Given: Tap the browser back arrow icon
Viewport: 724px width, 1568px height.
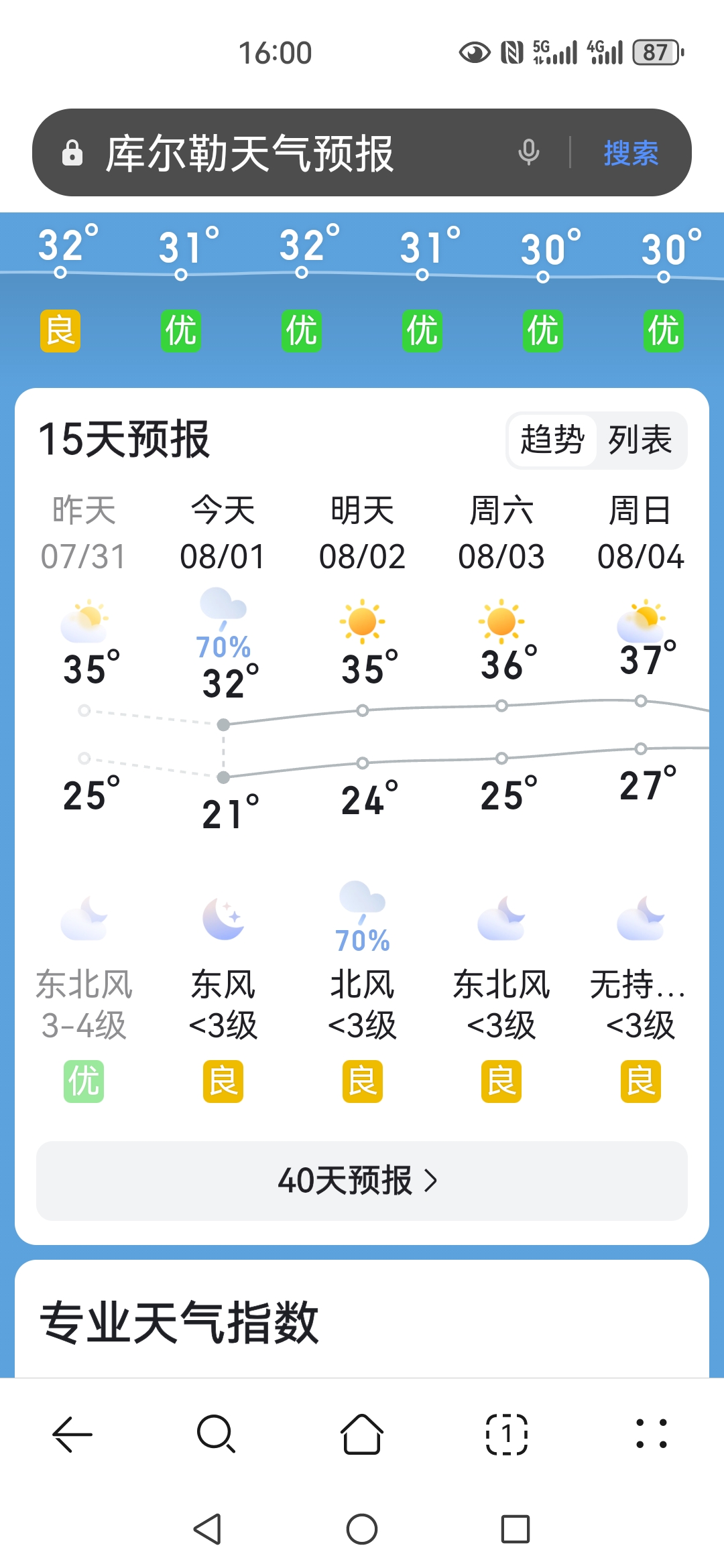Looking at the screenshot, I should 72,1434.
